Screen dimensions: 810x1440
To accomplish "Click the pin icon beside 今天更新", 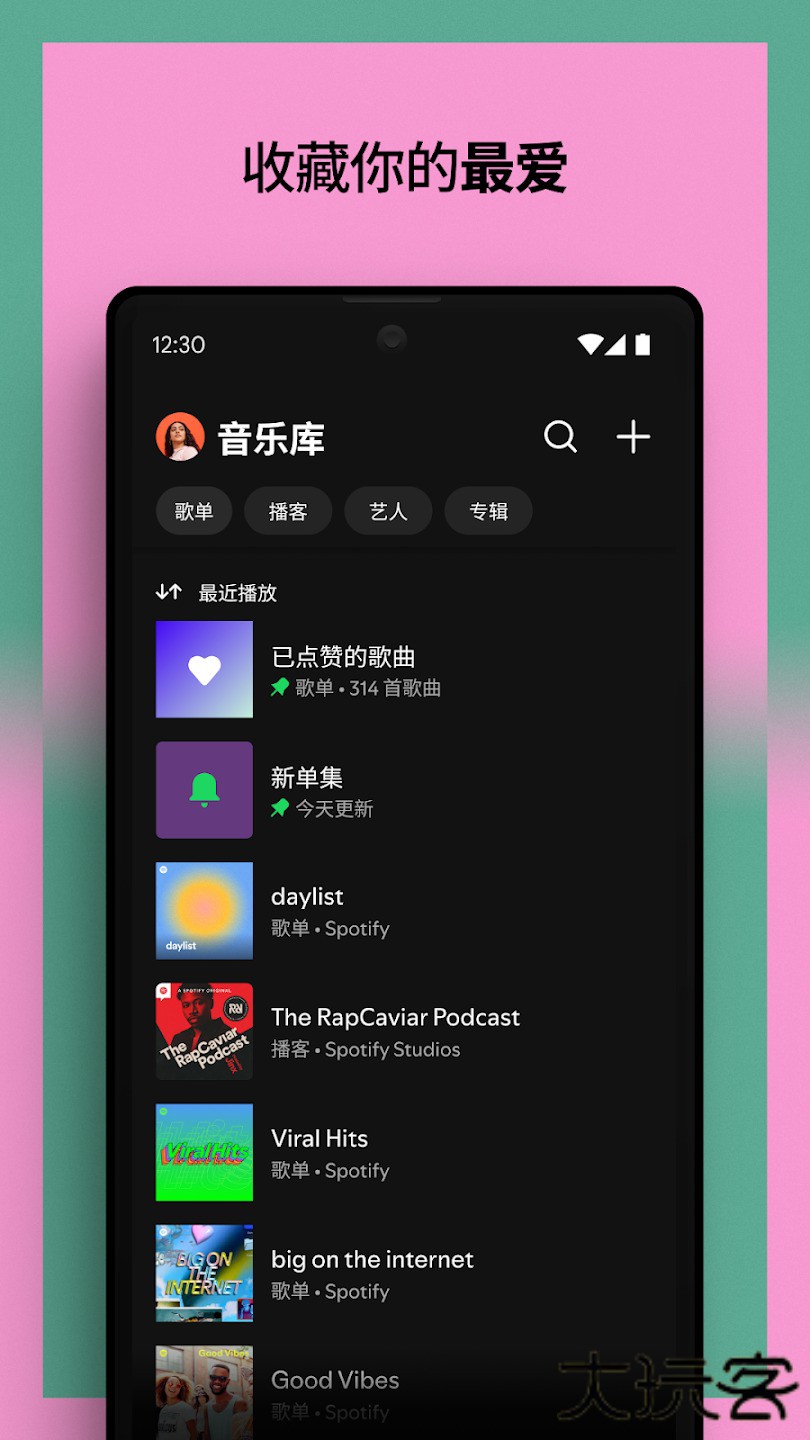I will coord(279,810).
